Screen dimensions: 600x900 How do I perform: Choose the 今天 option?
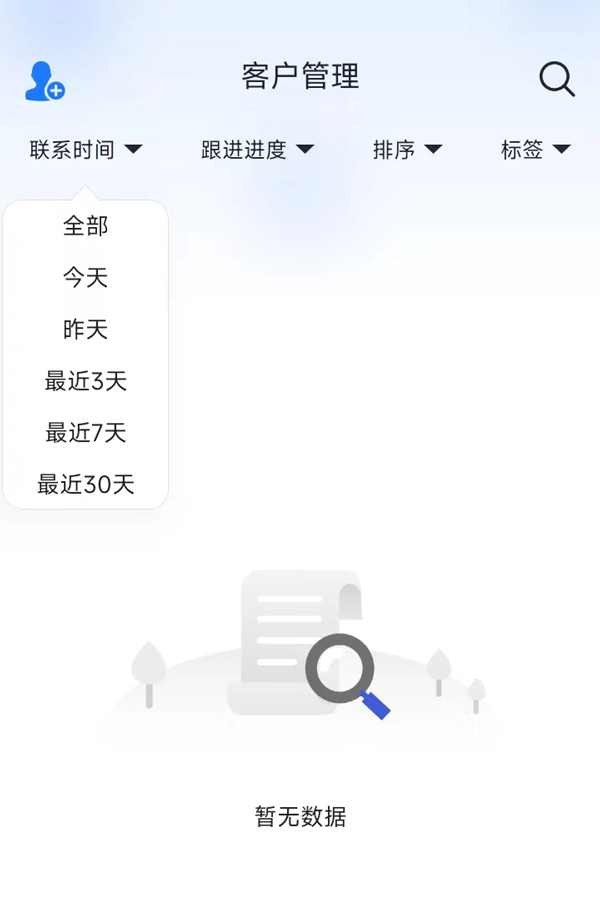point(86,278)
